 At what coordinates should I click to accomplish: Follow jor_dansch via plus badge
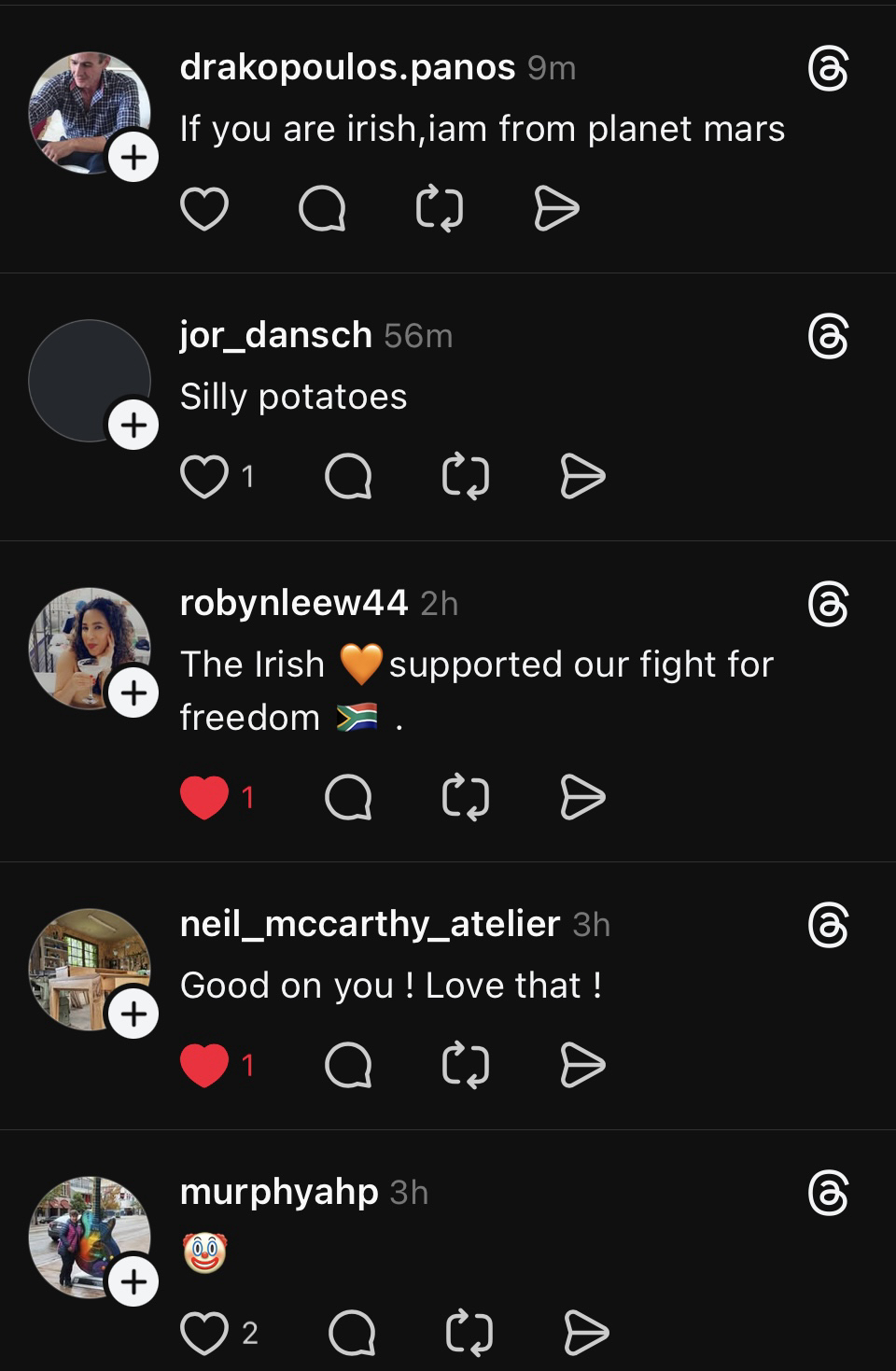[x=133, y=425]
